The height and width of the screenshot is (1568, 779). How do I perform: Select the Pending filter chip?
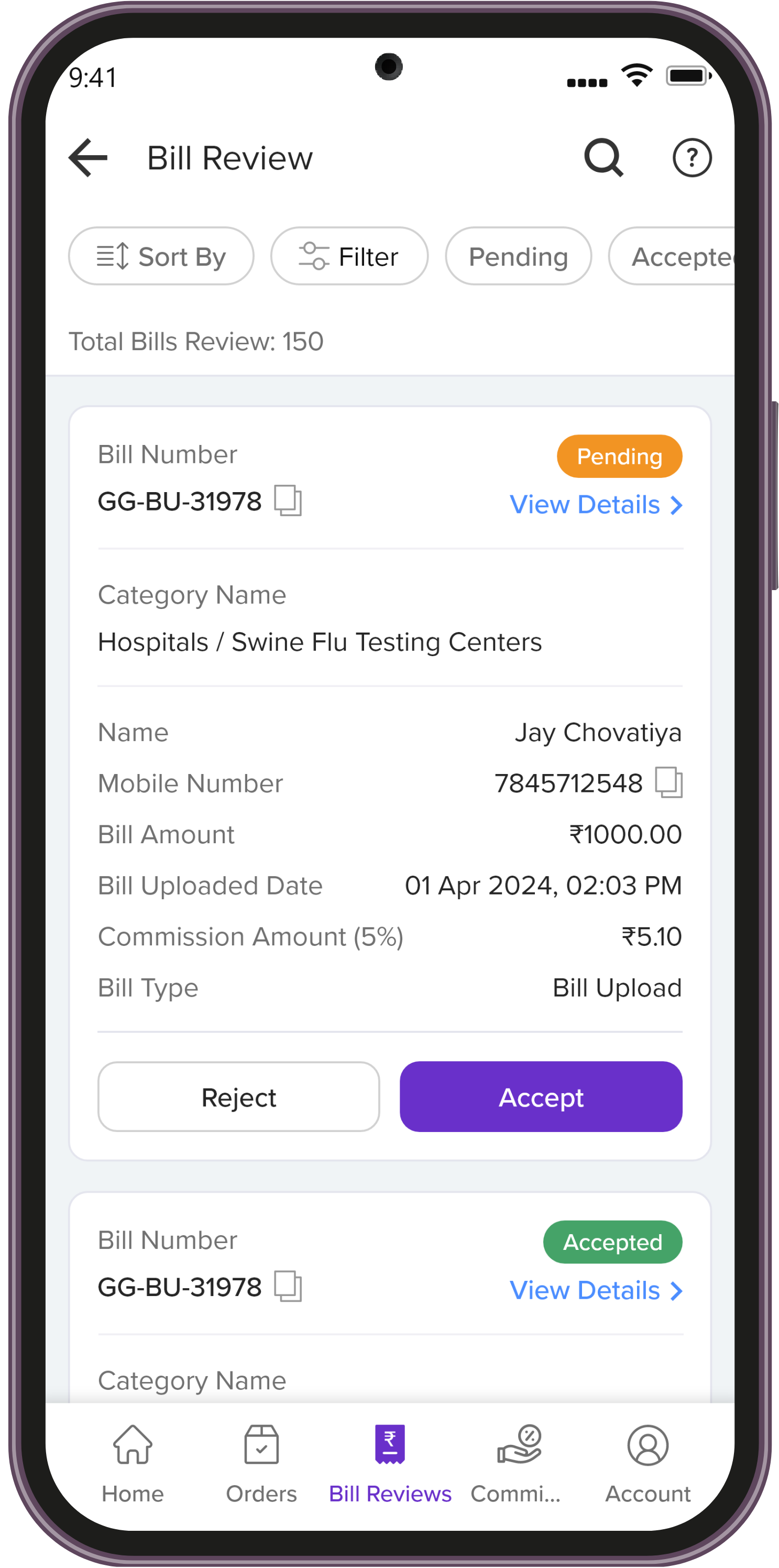(x=518, y=256)
